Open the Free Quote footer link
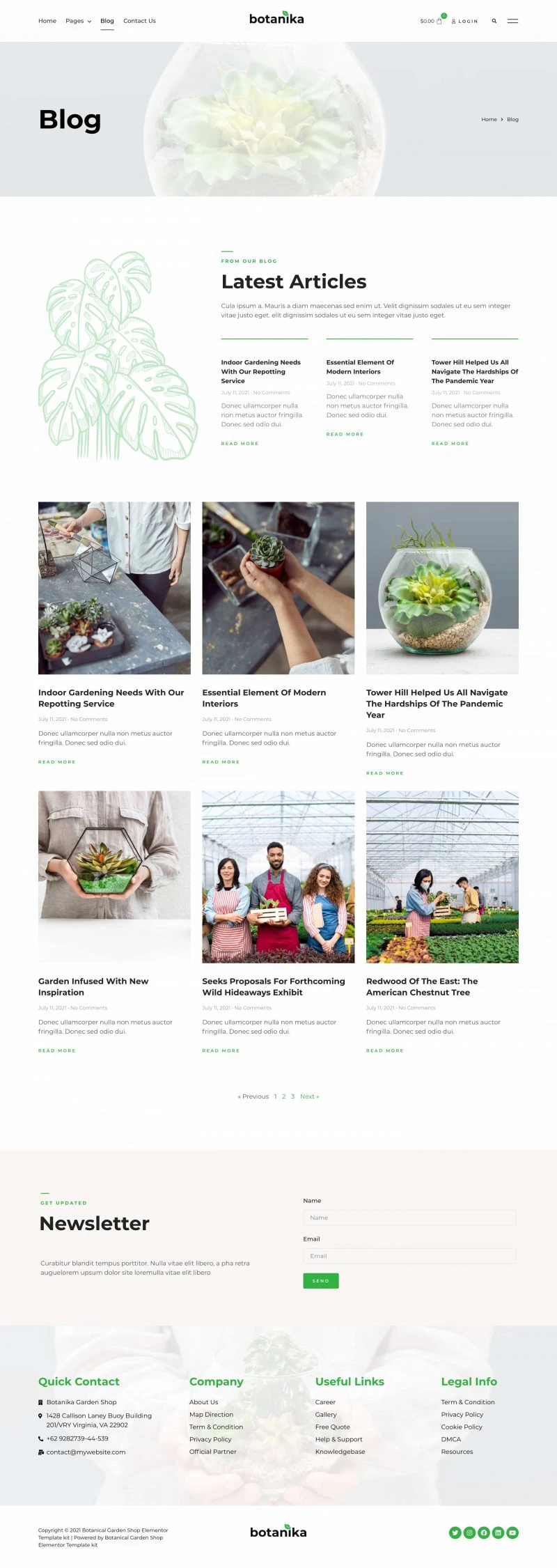Image resolution: width=557 pixels, height=1568 pixels. (332, 1427)
